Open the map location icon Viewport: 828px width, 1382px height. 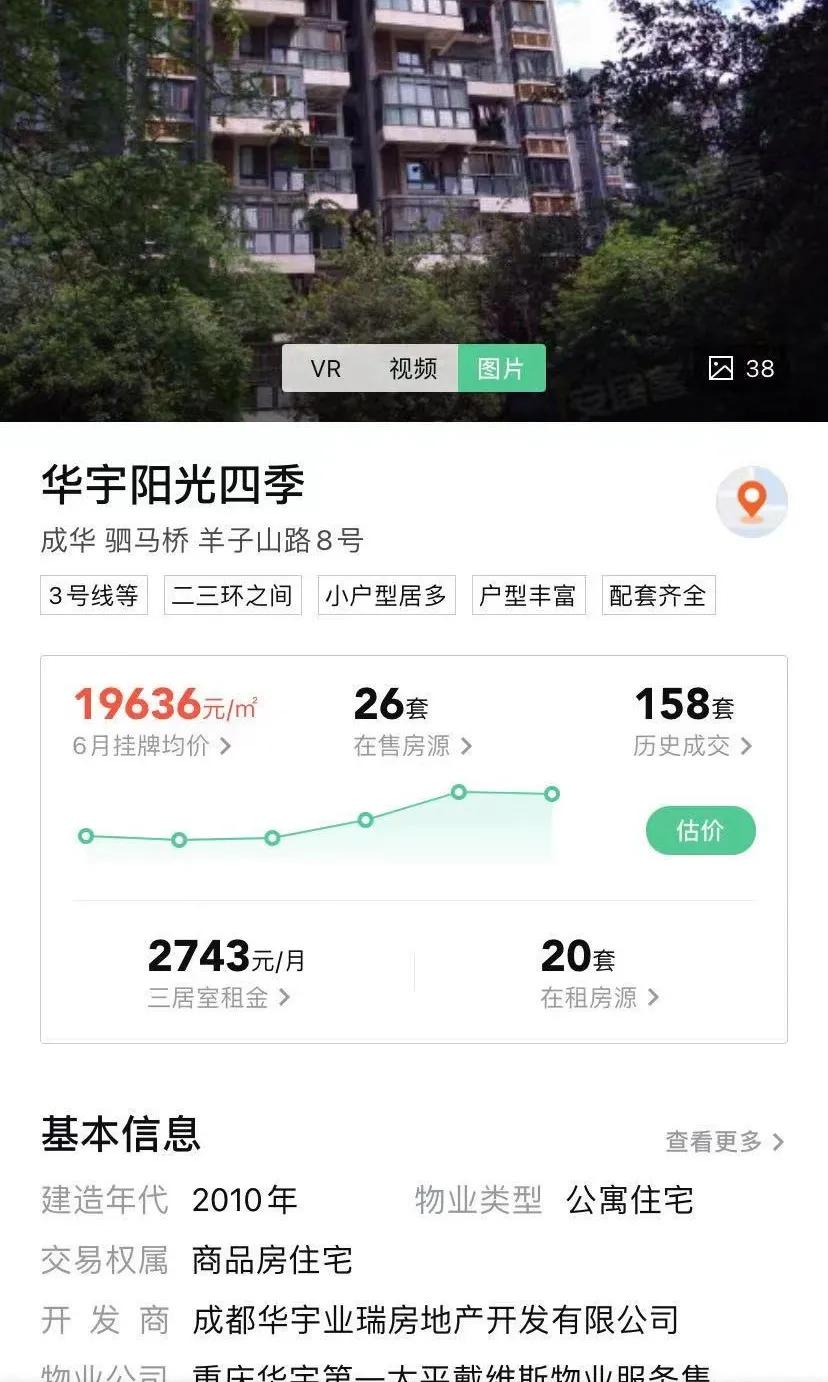coord(751,502)
